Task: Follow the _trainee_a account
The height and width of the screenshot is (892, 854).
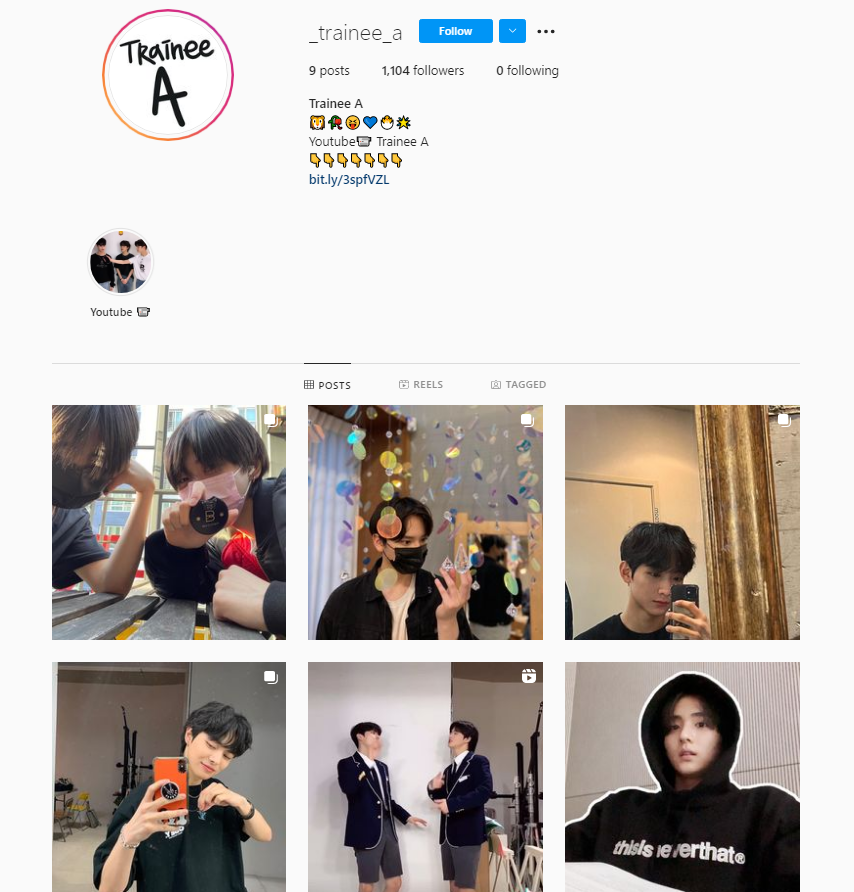Action: coord(455,31)
